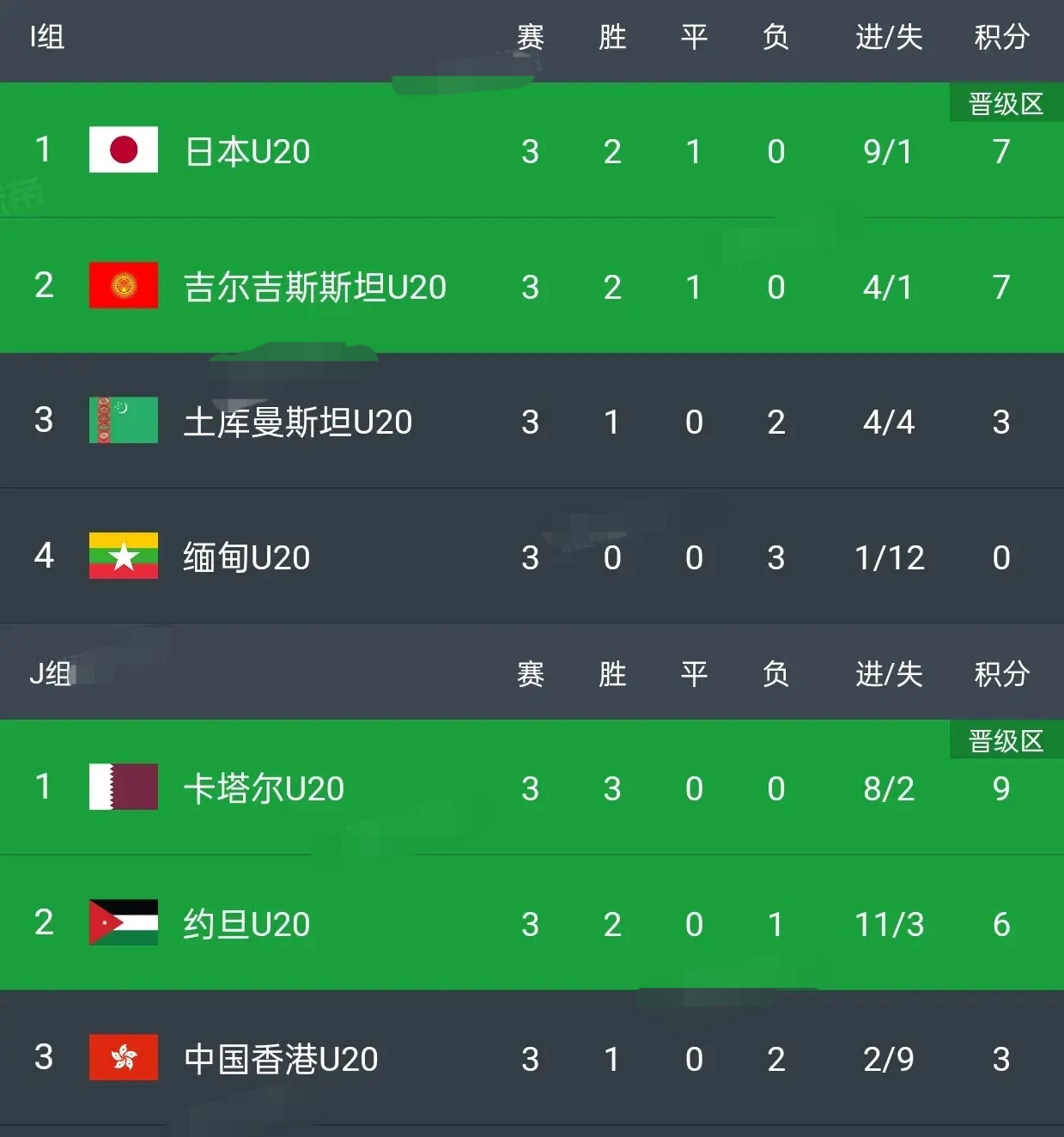
Task: Select the Japan U20 flag icon
Action: [123, 150]
